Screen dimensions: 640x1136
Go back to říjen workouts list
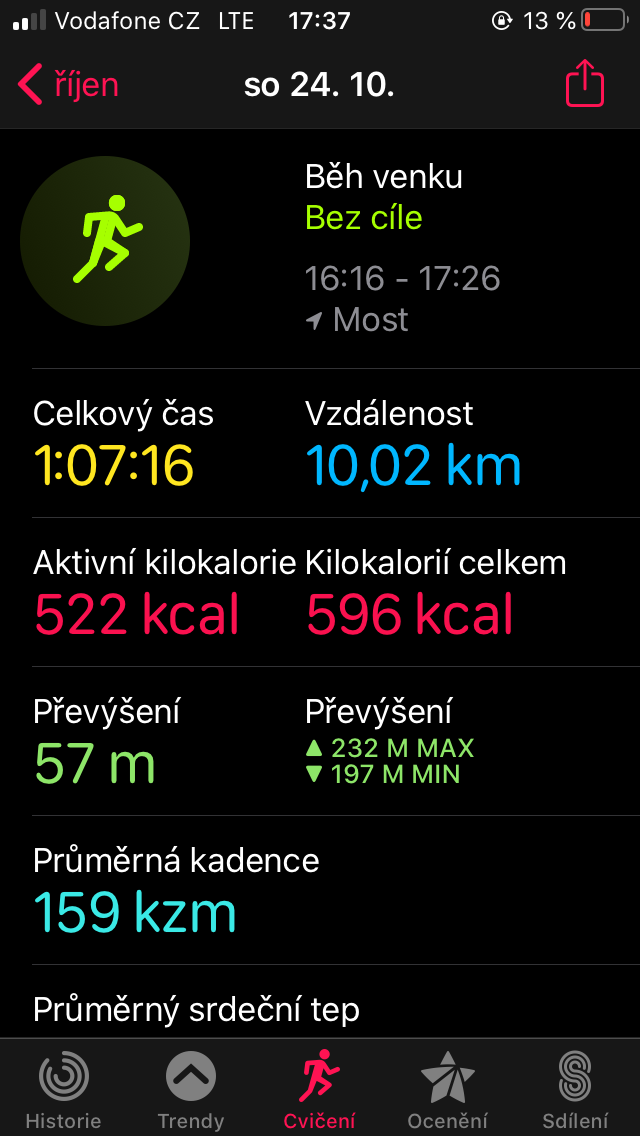(68, 85)
